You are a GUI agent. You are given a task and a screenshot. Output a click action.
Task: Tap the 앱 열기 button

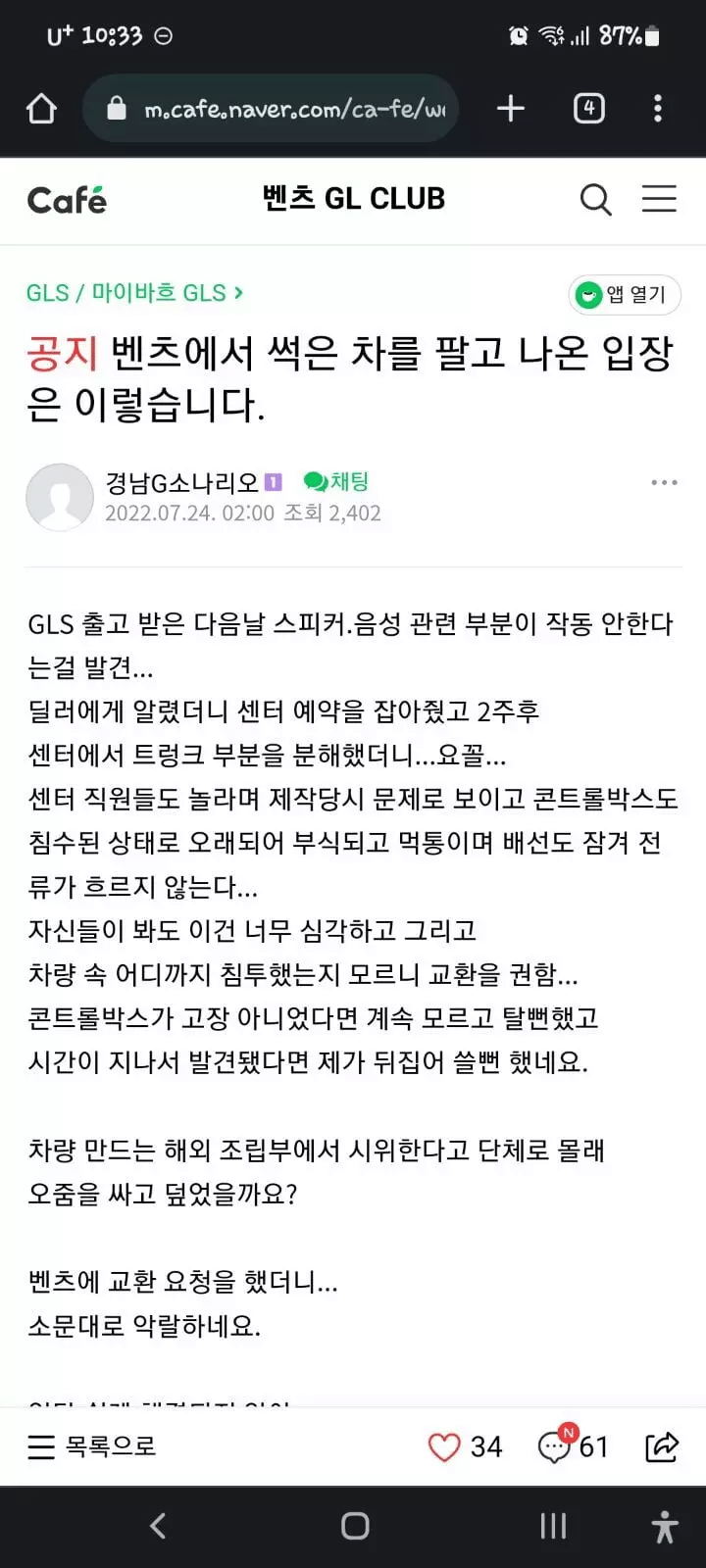click(x=625, y=294)
